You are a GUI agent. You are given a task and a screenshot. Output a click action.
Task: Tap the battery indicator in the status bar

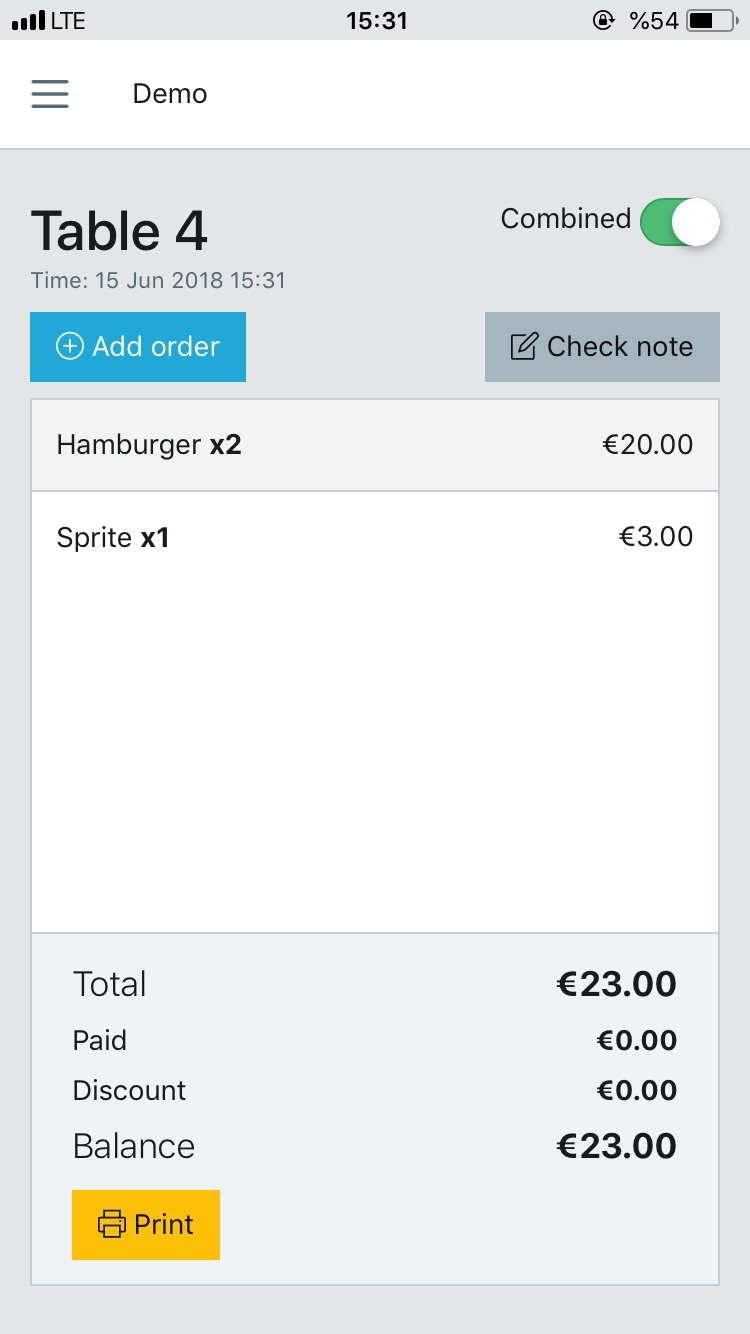pos(712,19)
